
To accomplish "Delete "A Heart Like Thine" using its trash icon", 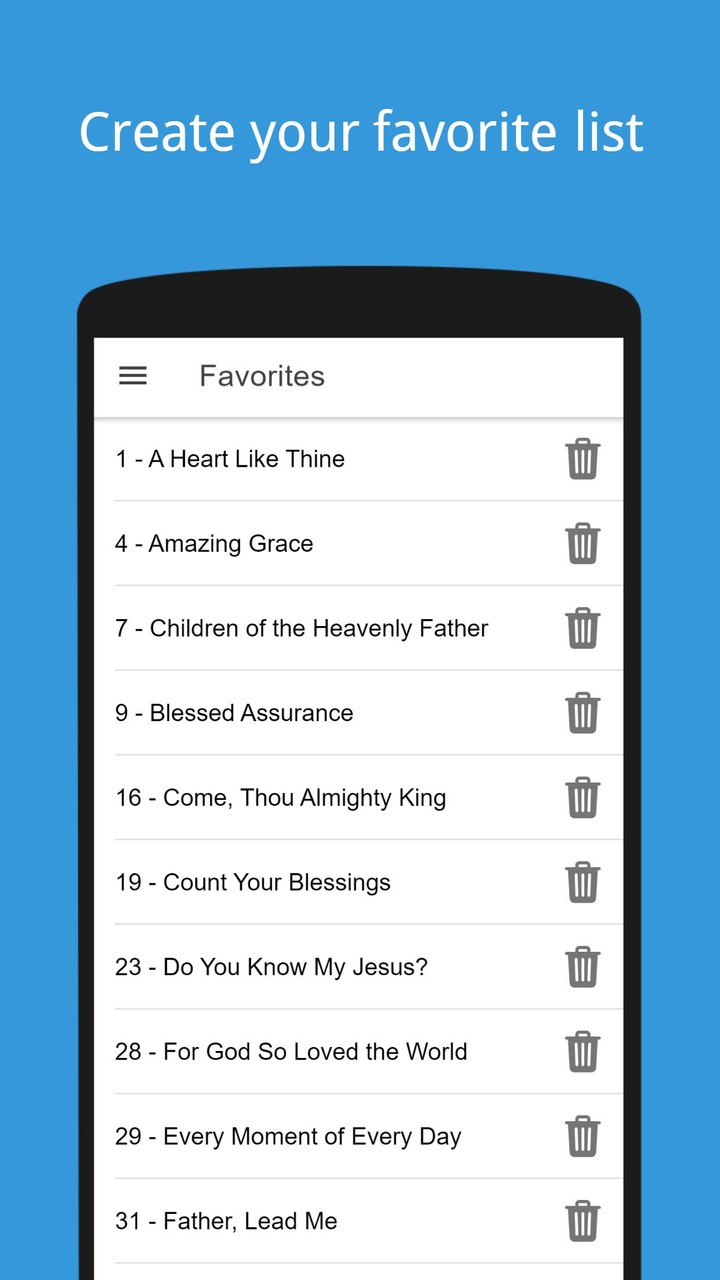I will pos(583,459).
